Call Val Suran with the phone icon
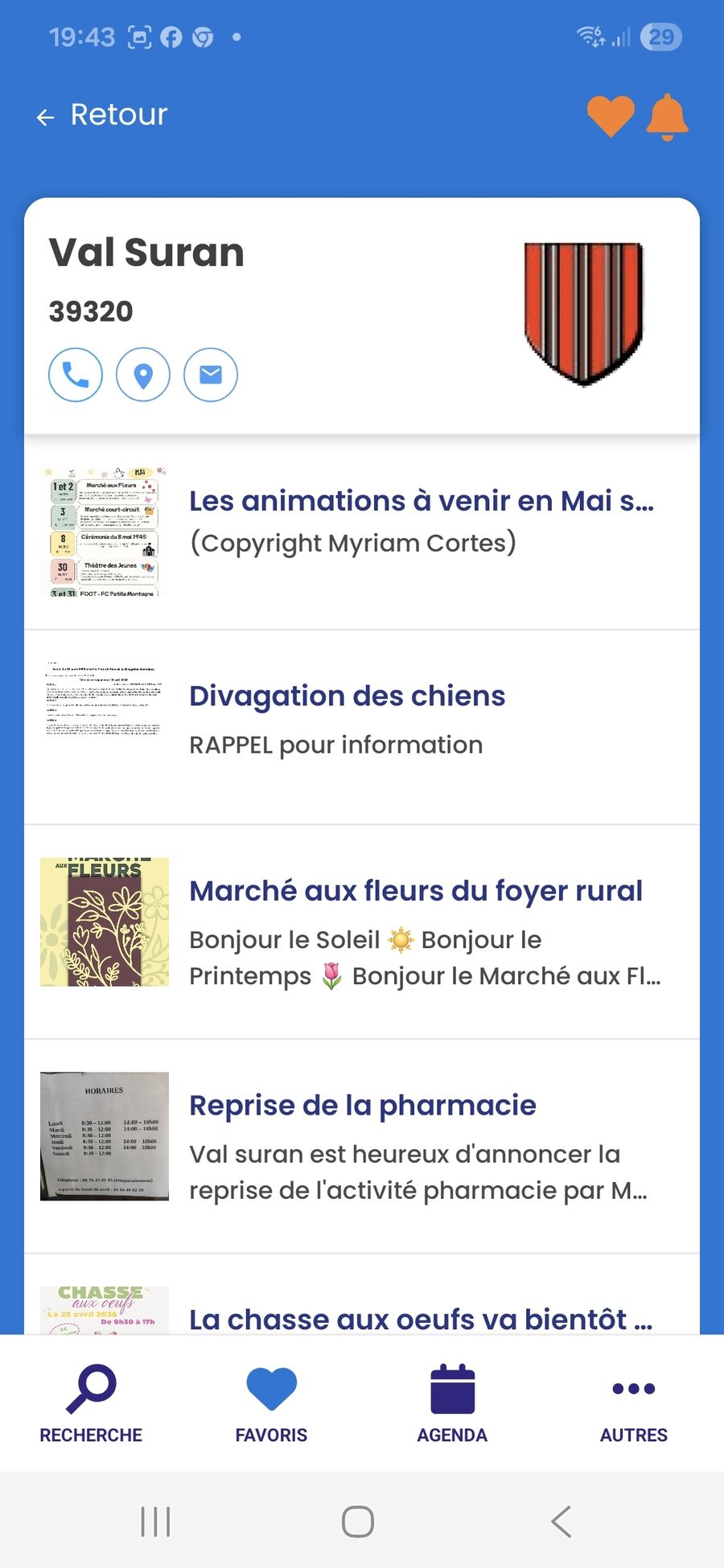This screenshot has height=1568, width=724. [76, 375]
